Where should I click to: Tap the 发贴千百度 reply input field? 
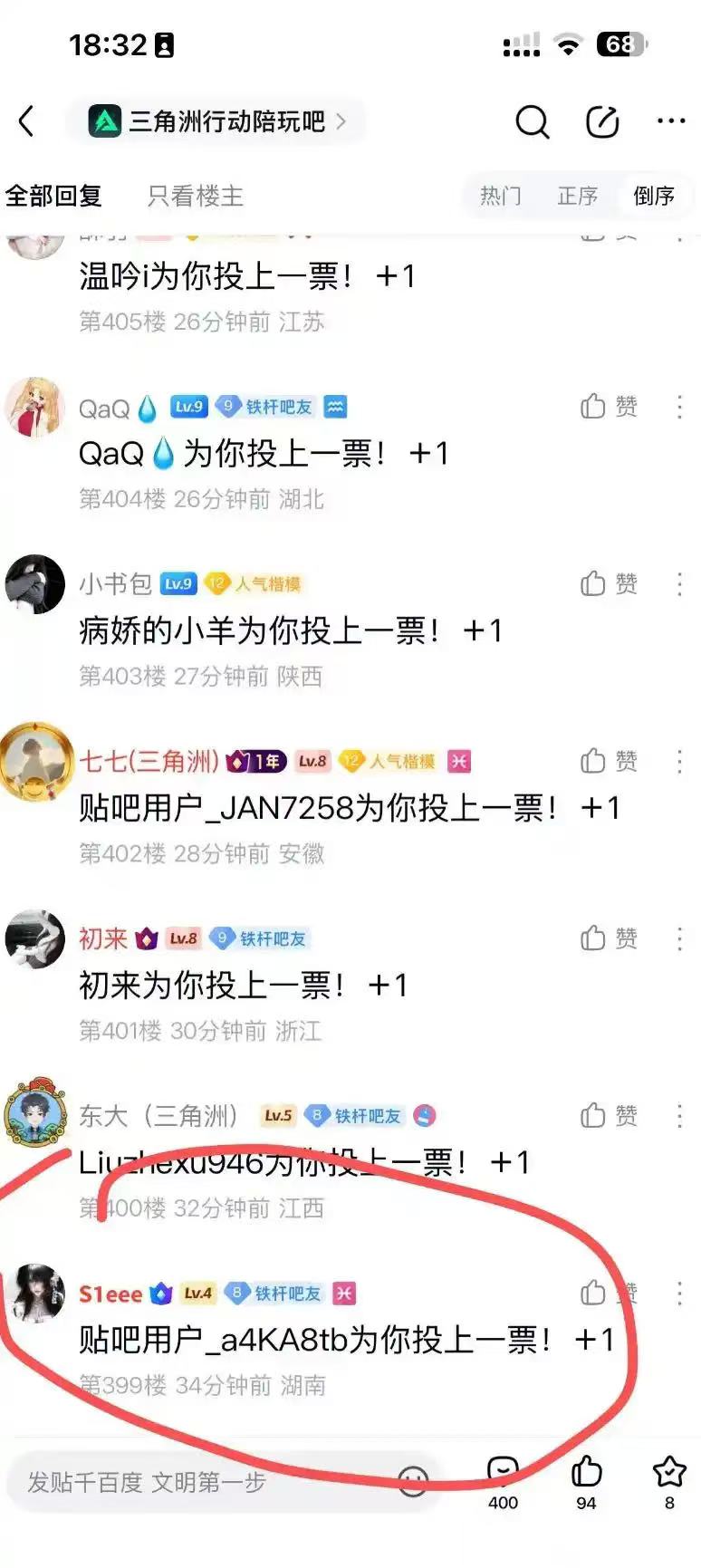pyautogui.click(x=199, y=1482)
